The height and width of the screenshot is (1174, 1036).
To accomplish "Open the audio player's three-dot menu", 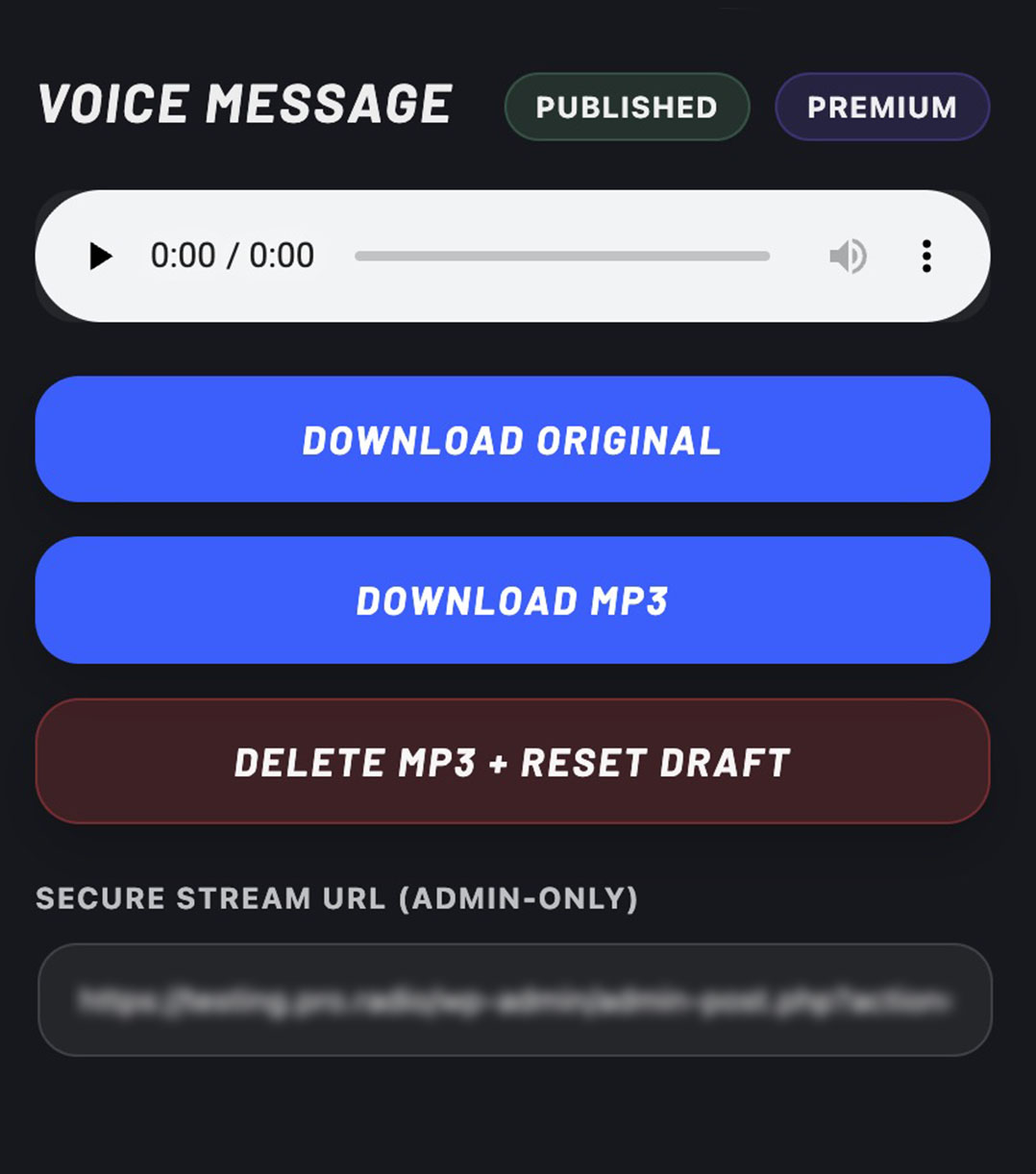I will (925, 257).
